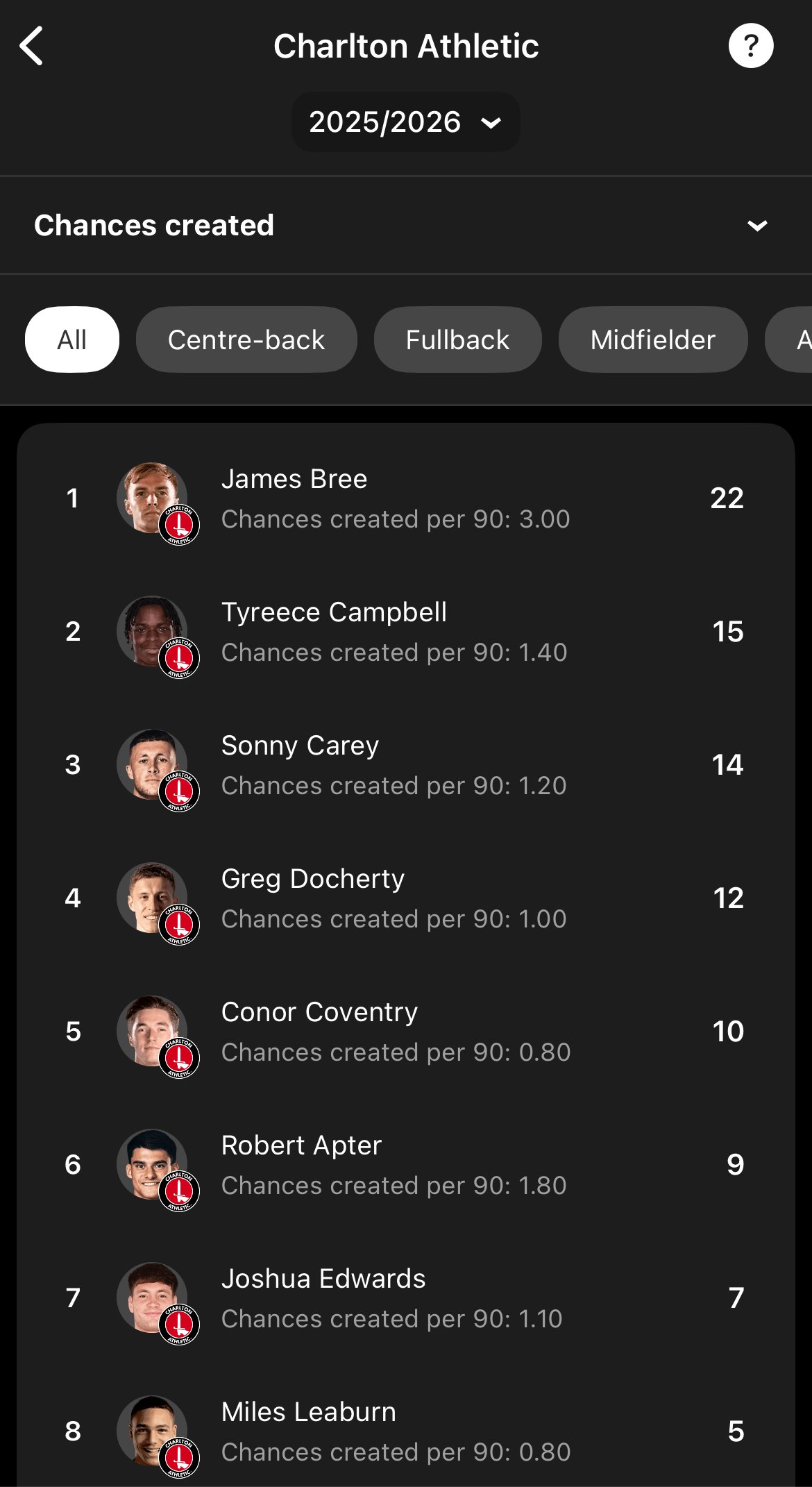This screenshot has width=812, height=1487.
Task: Select the All position filter
Action: (72, 340)
